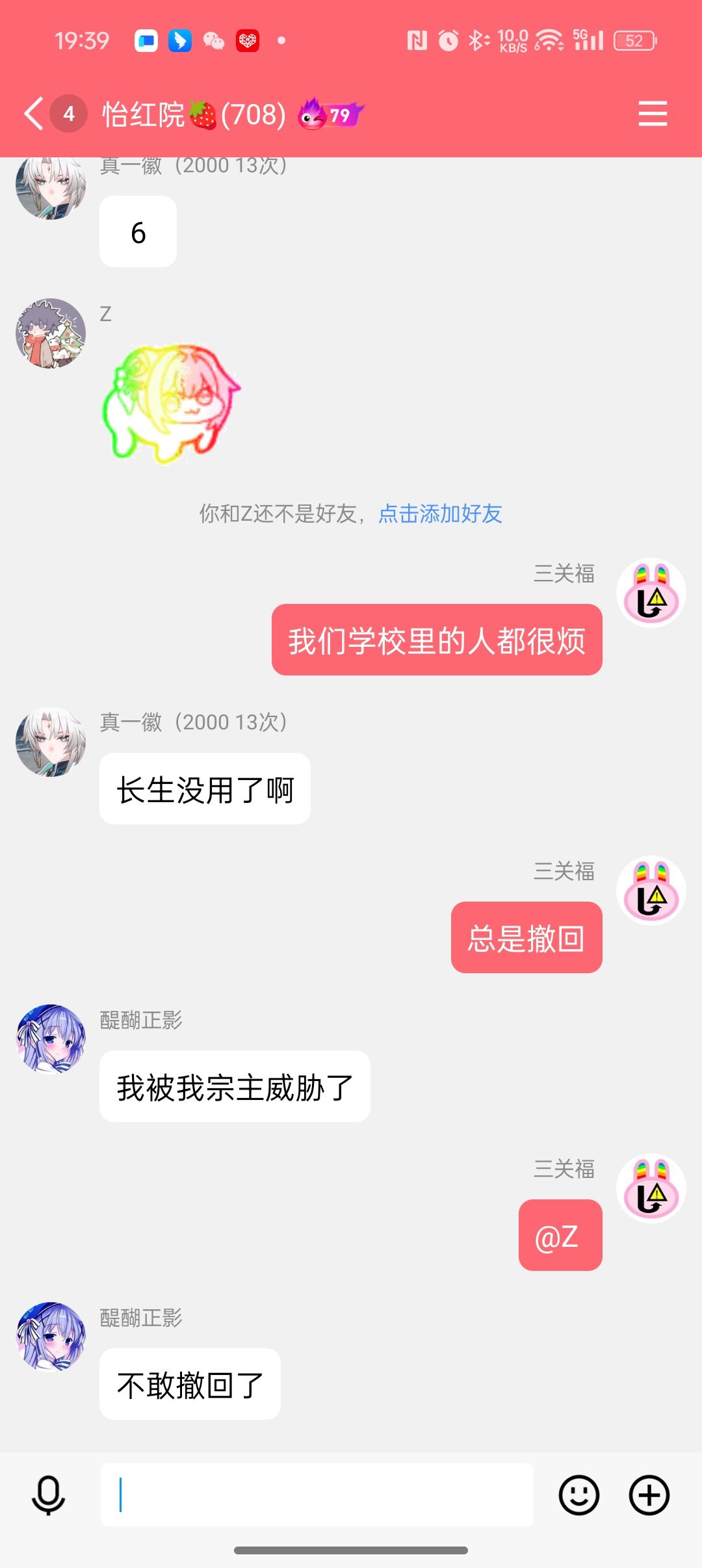Focus the message input field
702x1568 pixels.
(x=317, y=1495)
